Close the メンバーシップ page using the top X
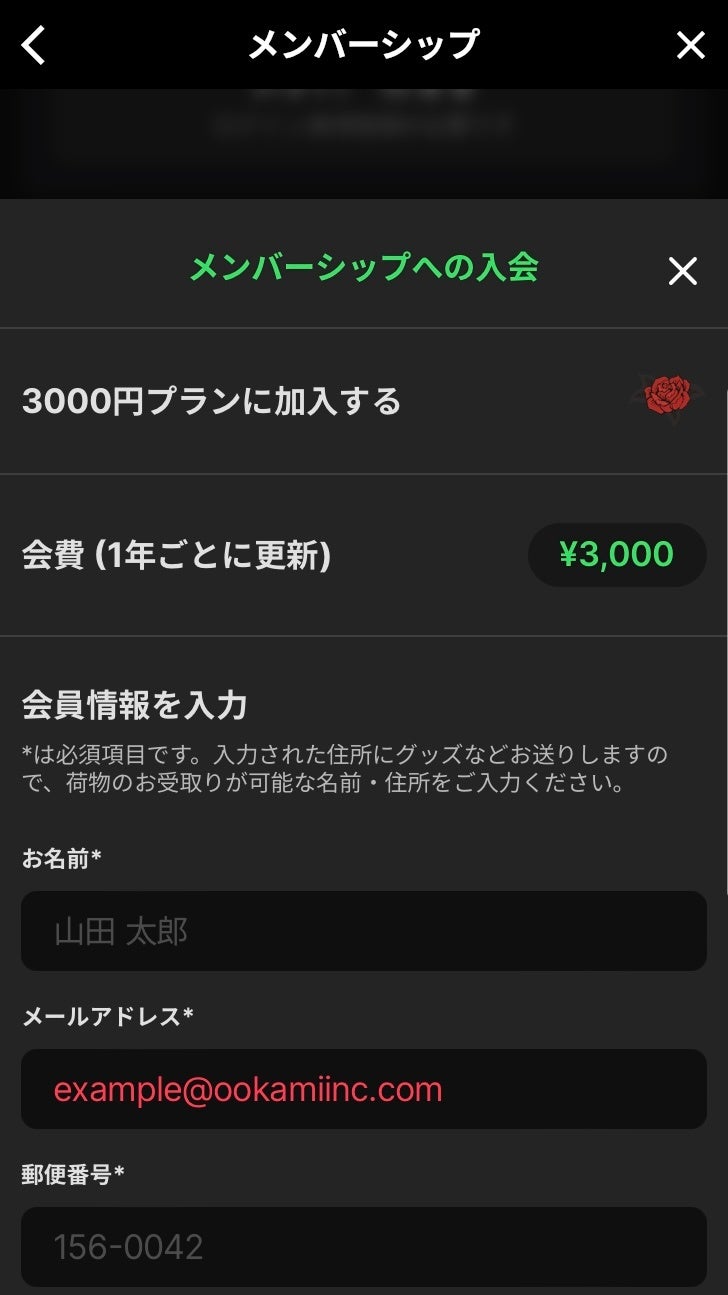The height and width of the screenshot is (1295, 728). (x=690, y=45)
